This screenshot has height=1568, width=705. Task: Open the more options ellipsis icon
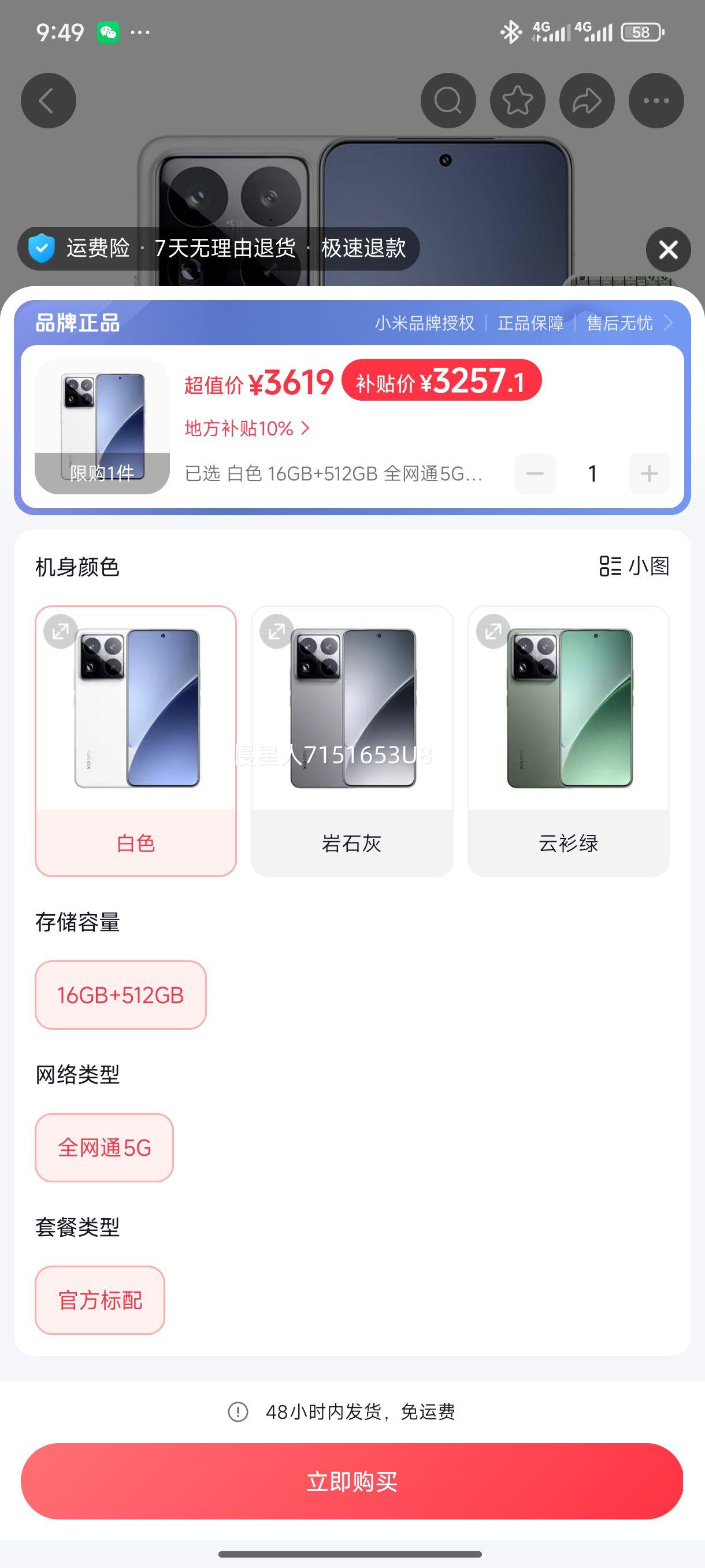point(656,101)
